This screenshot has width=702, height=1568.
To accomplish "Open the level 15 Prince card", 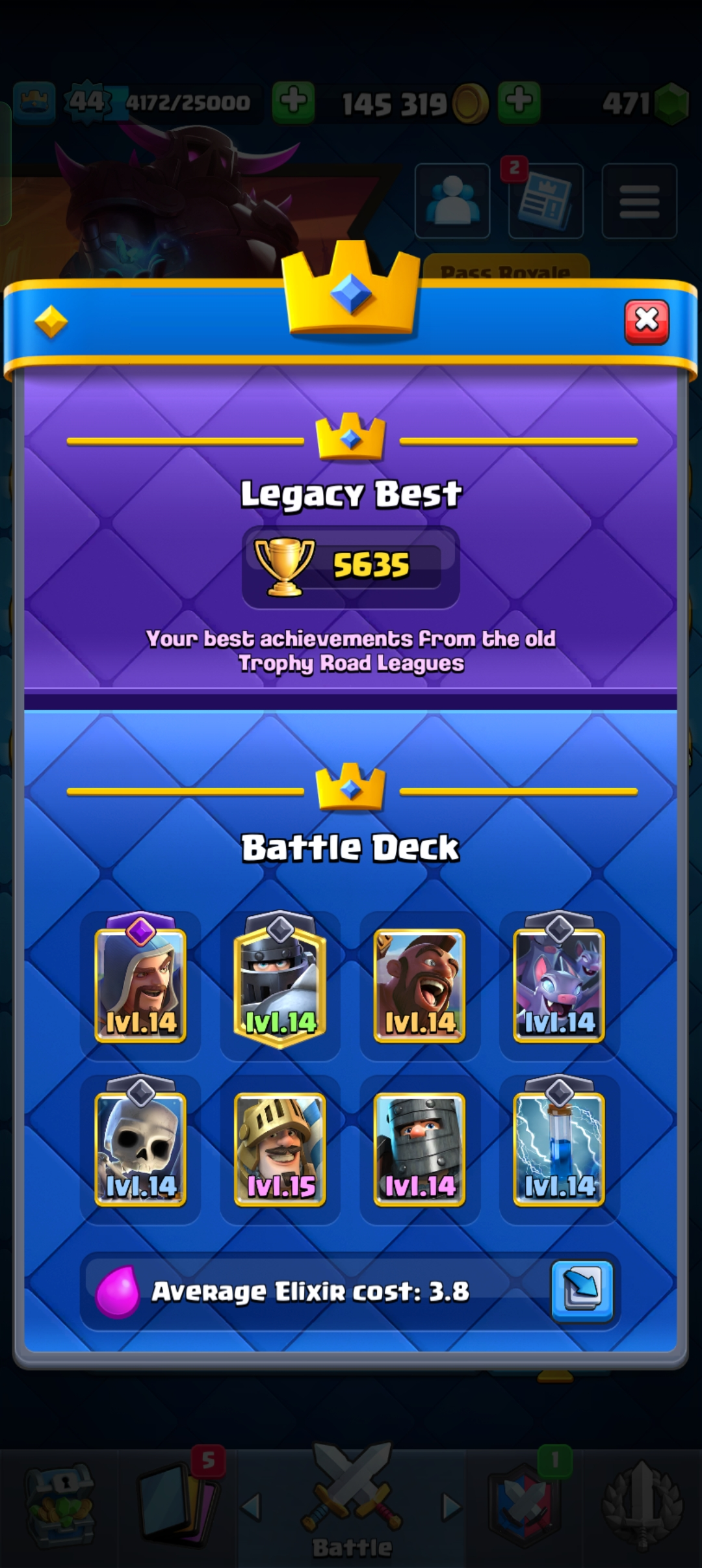I will [x=280, y=1149].
